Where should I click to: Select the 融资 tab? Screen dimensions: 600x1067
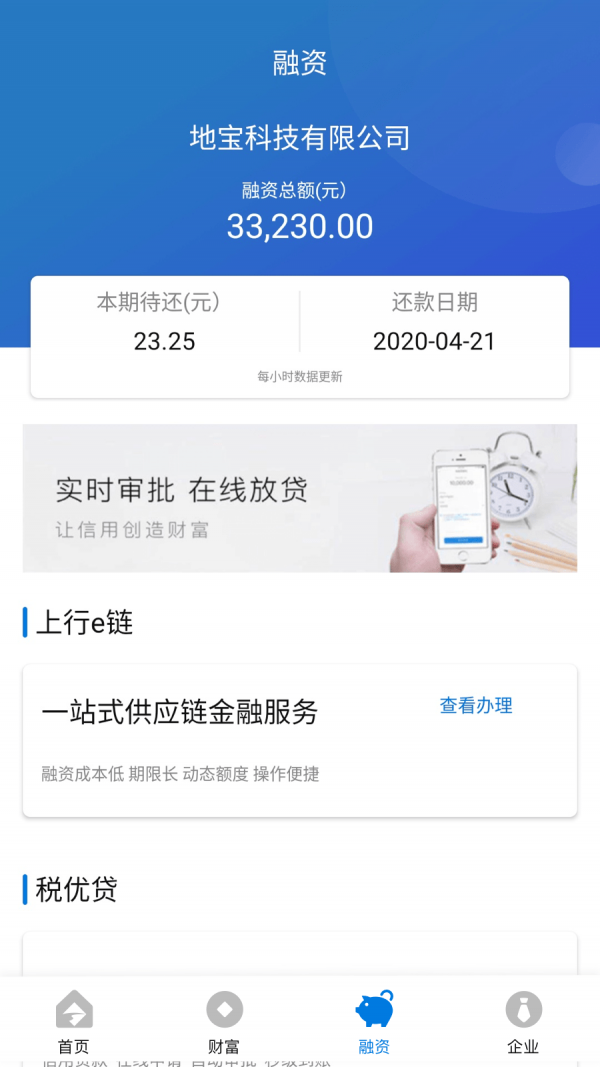tap(374, 1022)
